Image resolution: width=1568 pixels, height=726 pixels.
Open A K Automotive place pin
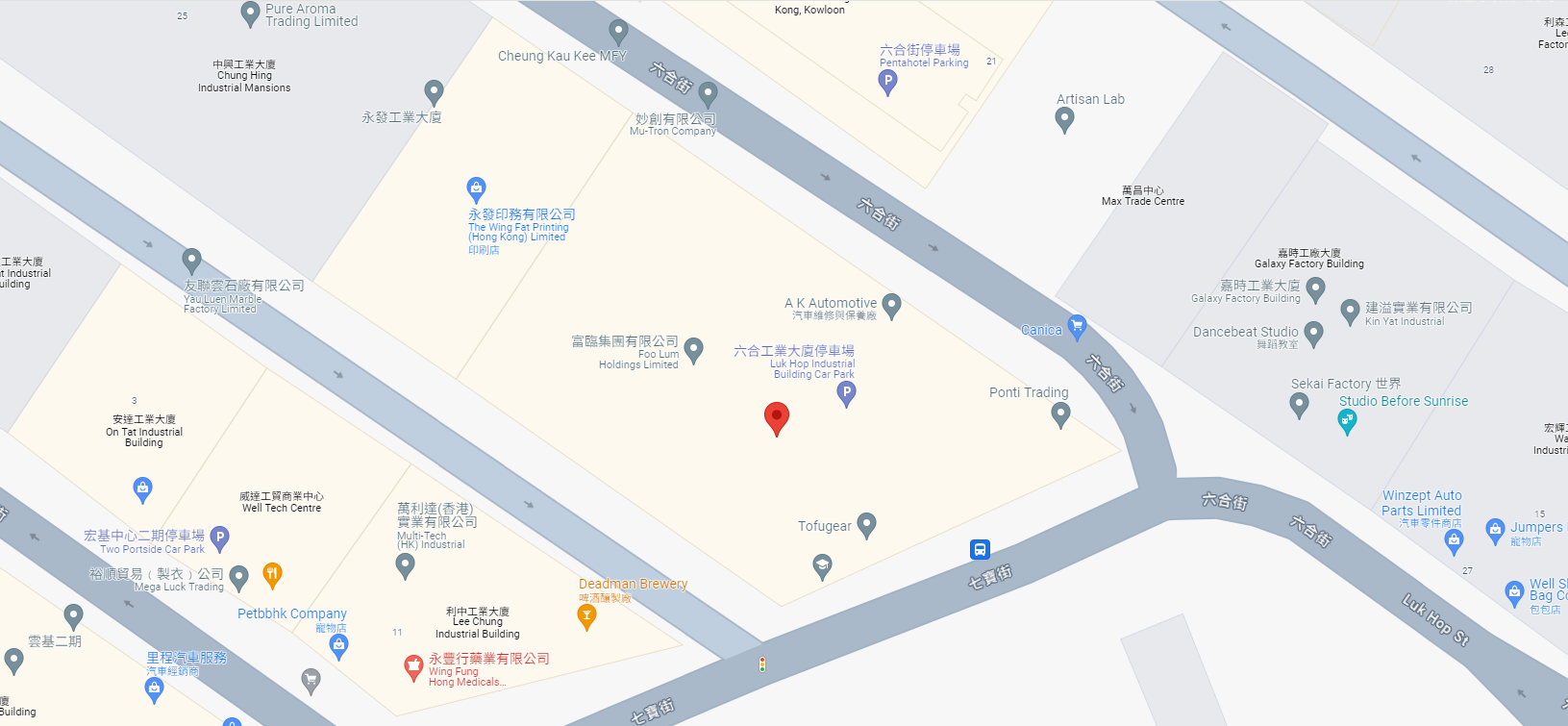click(x=892, y=305)
